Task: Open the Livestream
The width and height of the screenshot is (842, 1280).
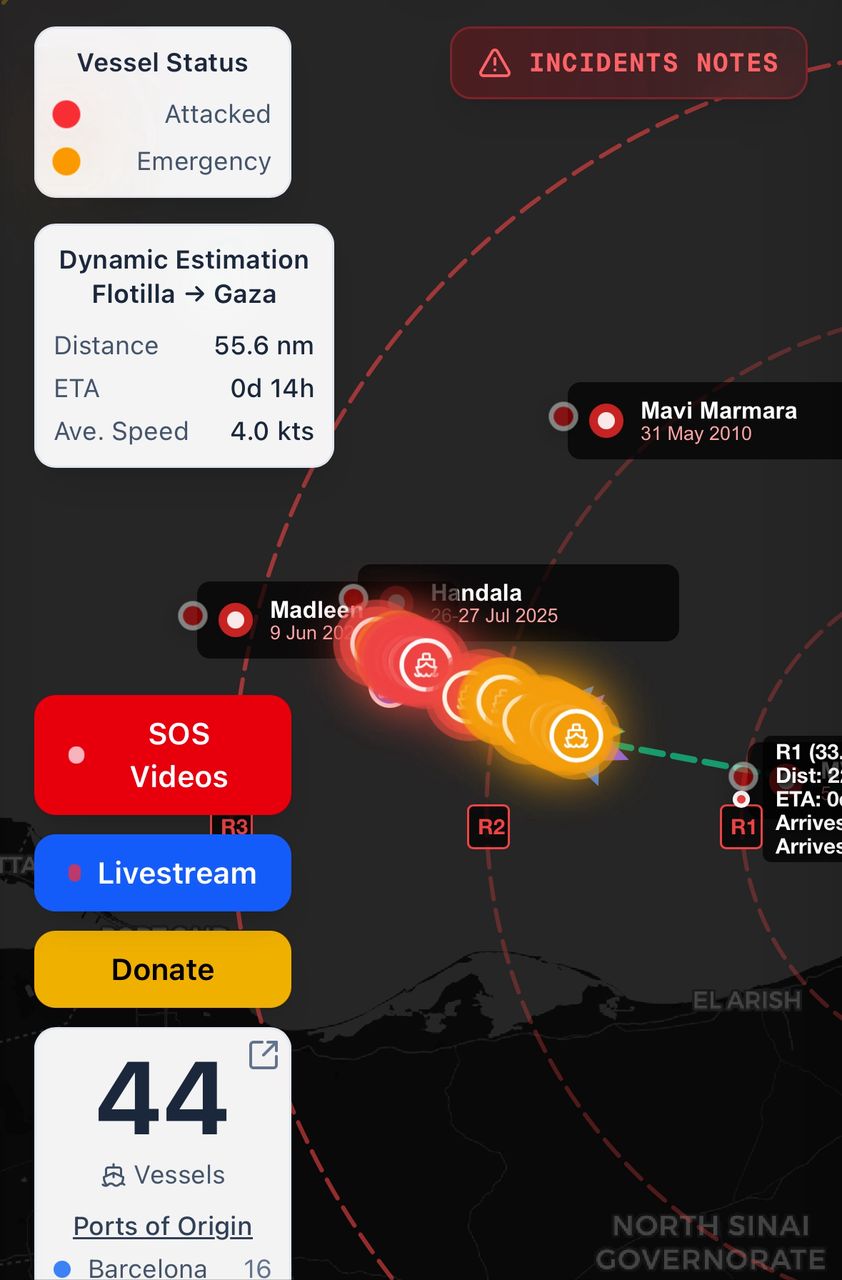Action: coord(163,873)
